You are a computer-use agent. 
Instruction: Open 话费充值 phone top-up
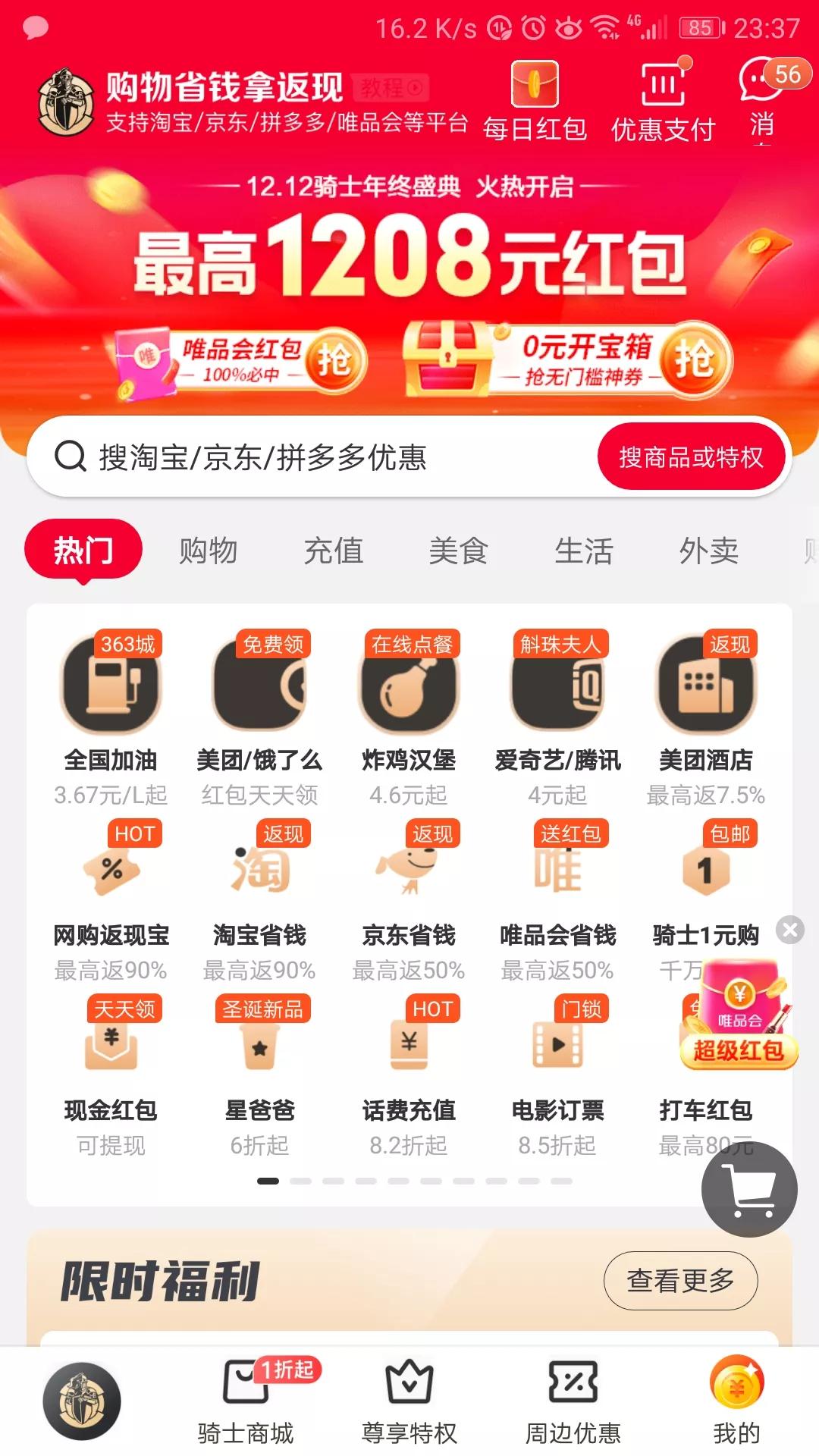point(409,1069)
